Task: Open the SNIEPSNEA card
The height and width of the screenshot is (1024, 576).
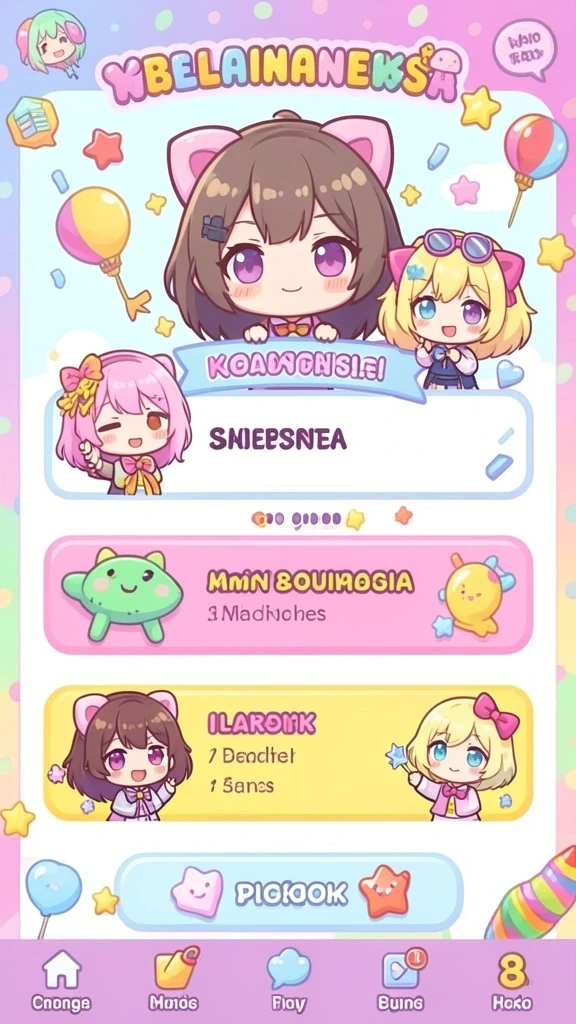Action: [289, 445]
